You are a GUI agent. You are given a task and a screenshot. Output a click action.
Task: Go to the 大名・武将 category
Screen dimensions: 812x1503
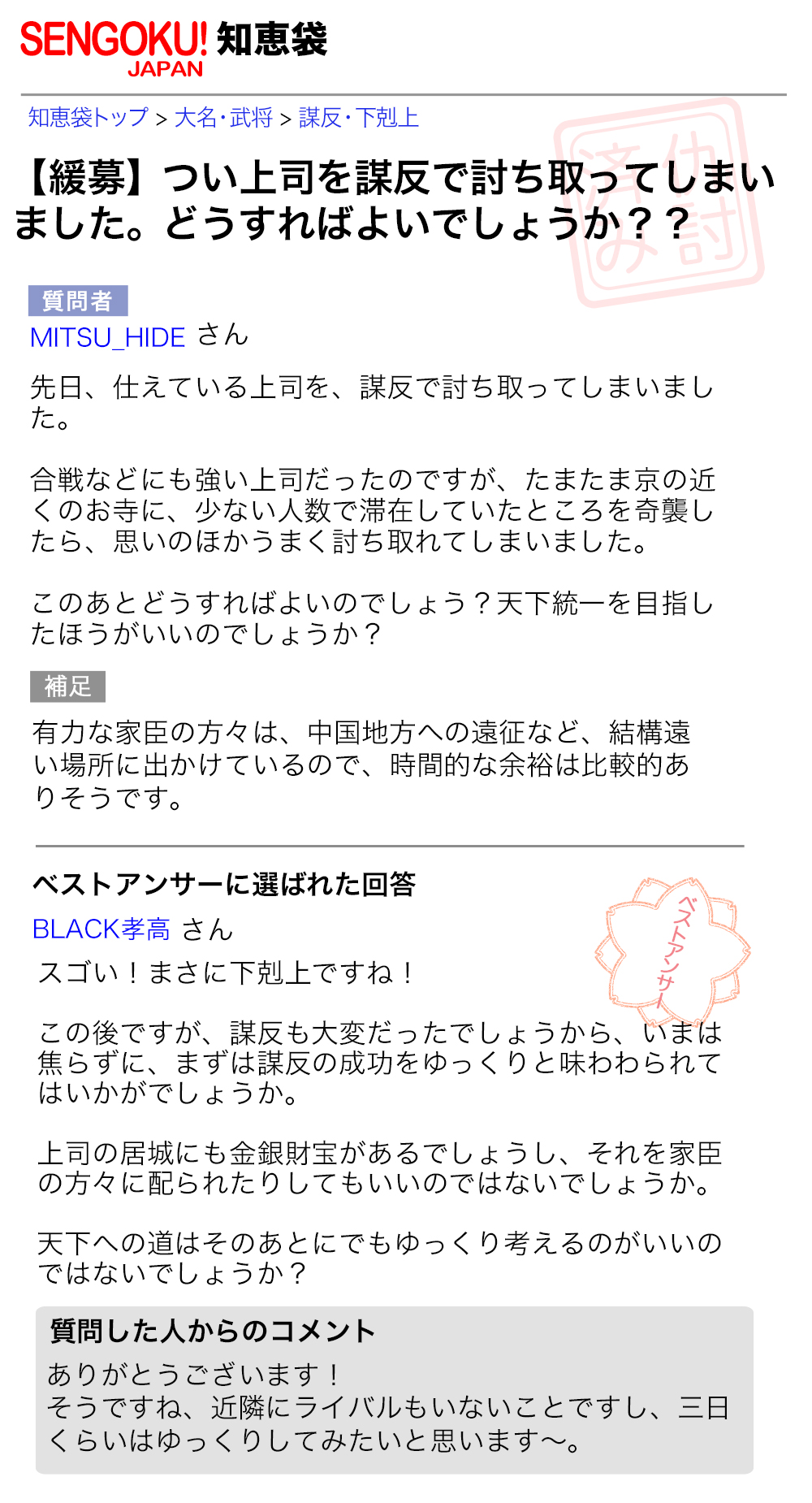[x=223, y=118]
